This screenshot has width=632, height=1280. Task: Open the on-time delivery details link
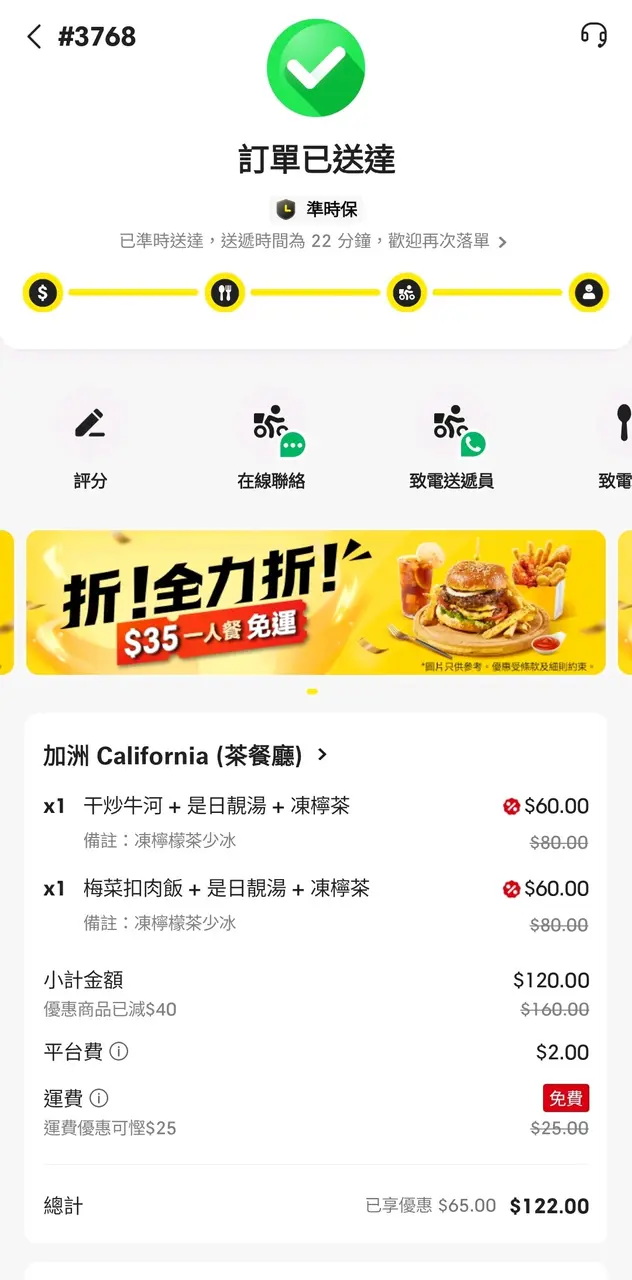313,241
